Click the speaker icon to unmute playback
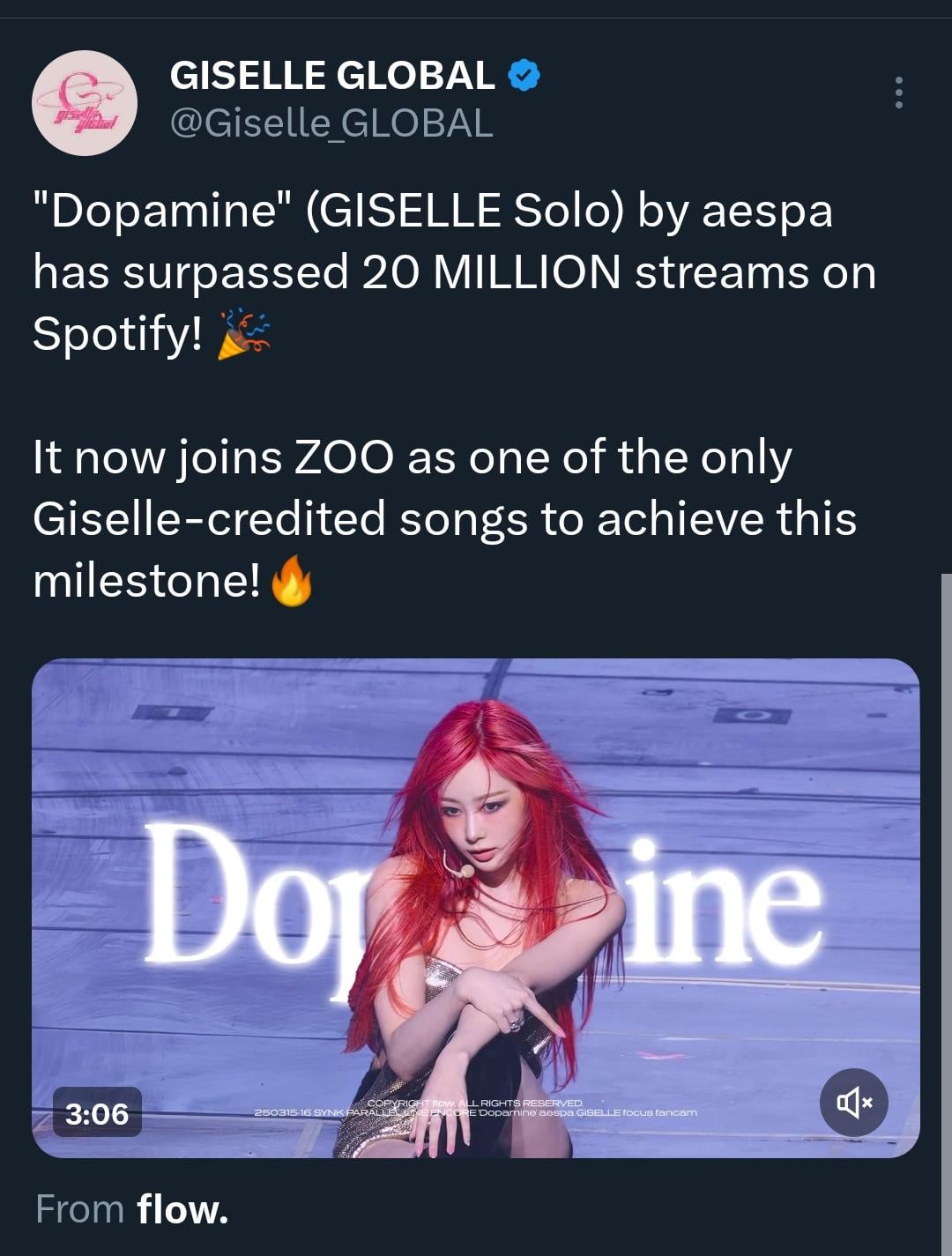952x1256 pixels. [x=853, y=1101]
